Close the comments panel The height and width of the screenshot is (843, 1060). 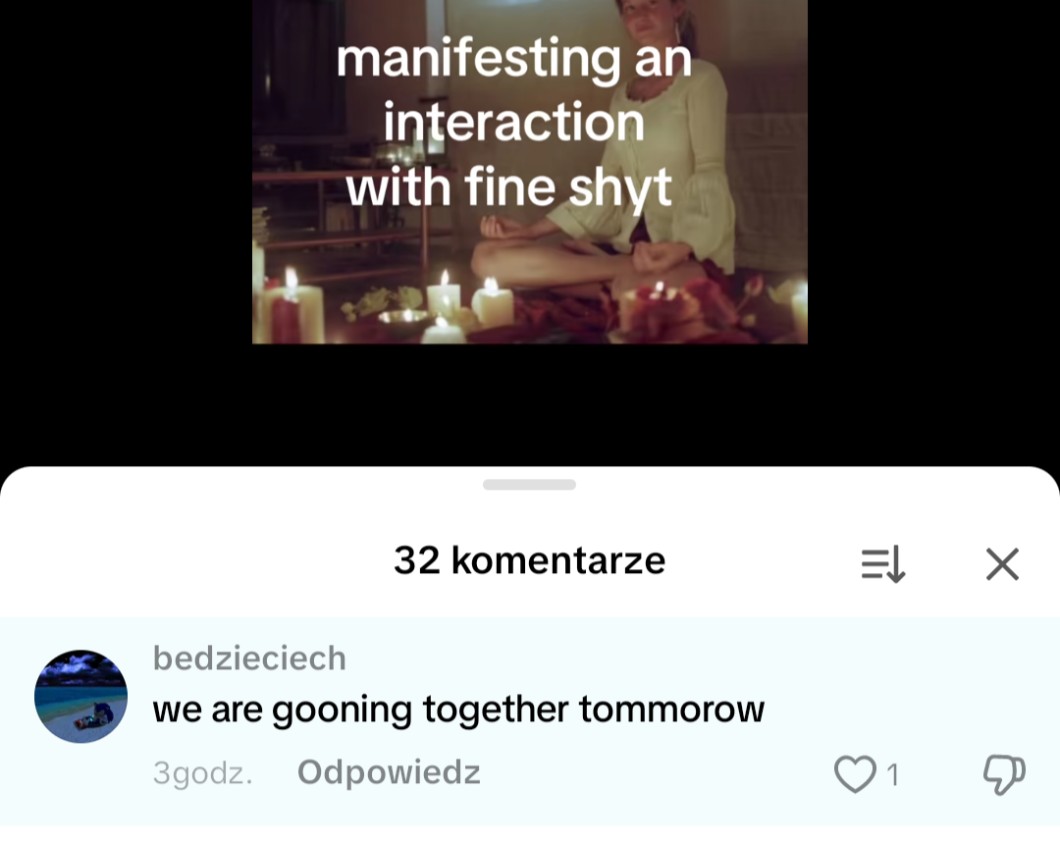(1002, 564)
